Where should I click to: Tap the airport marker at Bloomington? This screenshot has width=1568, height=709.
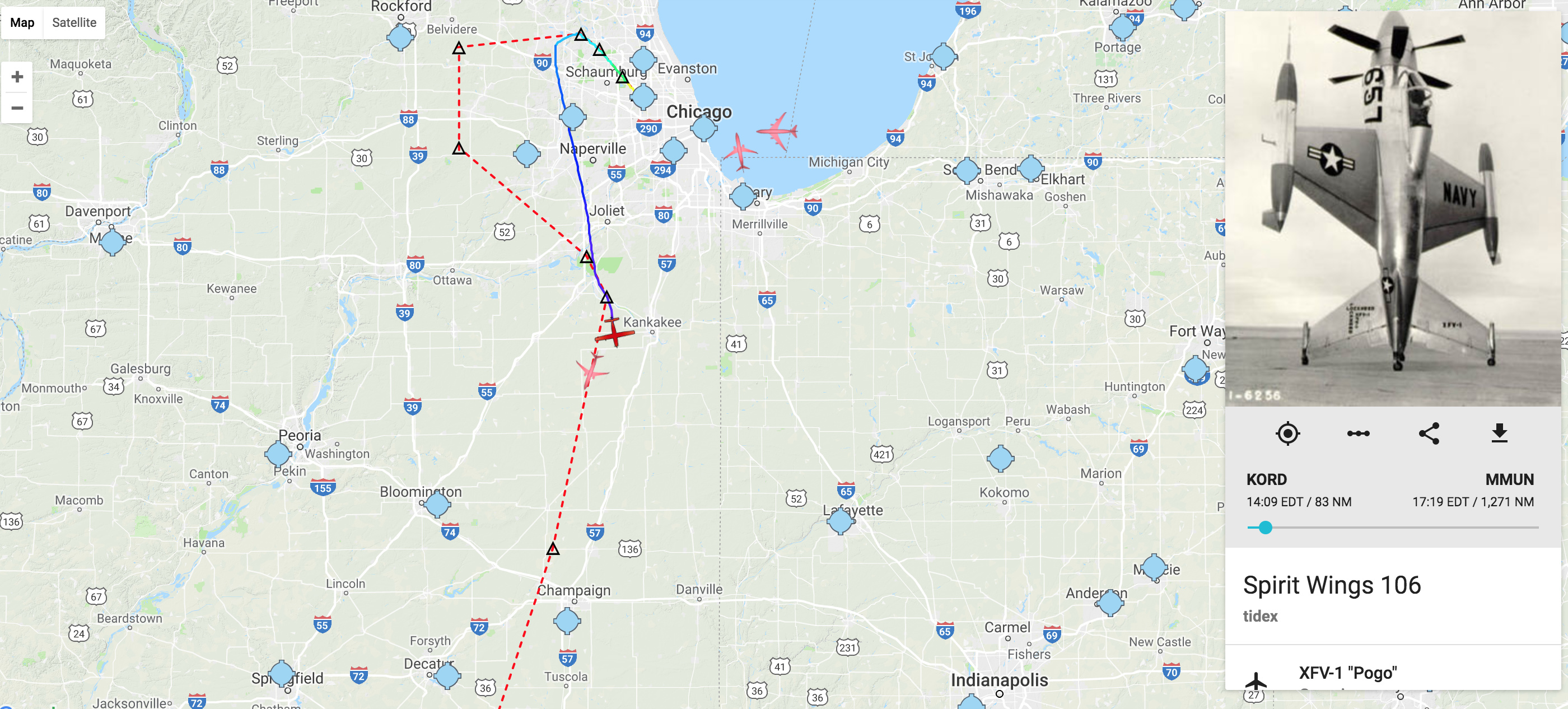[437, 505]
